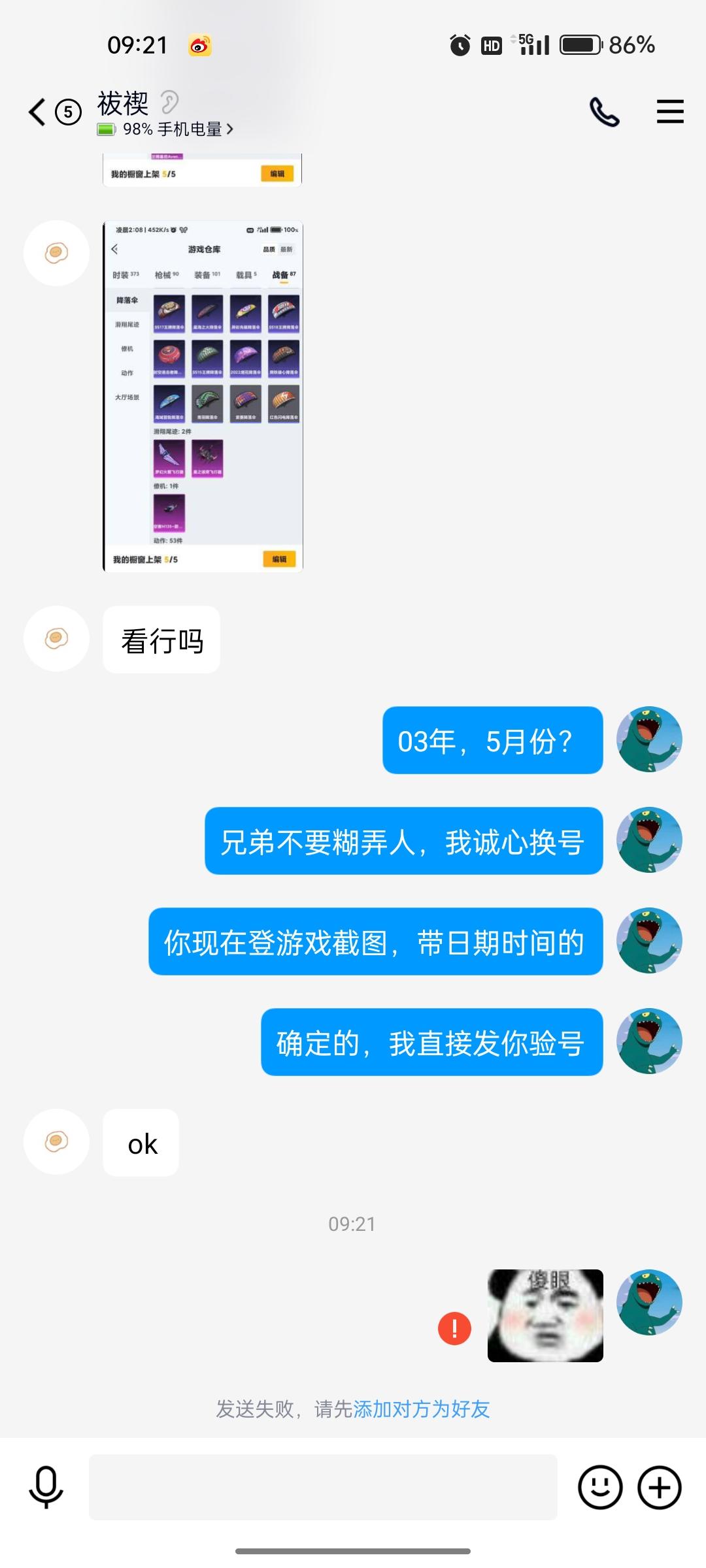
Task: Open the 傻眼 meme sticker
Action: 546,1315
